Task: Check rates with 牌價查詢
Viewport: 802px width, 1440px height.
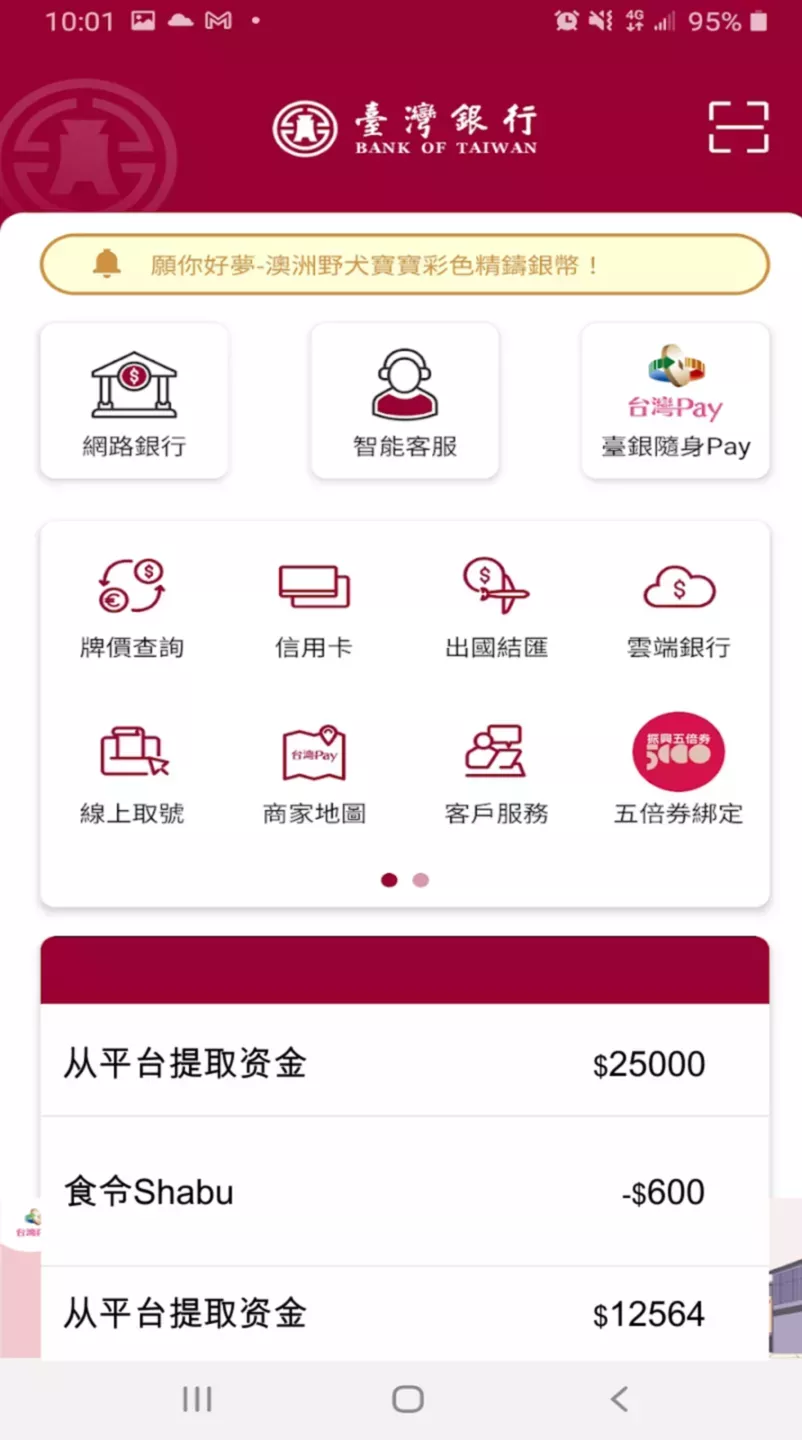Action: coord(132,606)
